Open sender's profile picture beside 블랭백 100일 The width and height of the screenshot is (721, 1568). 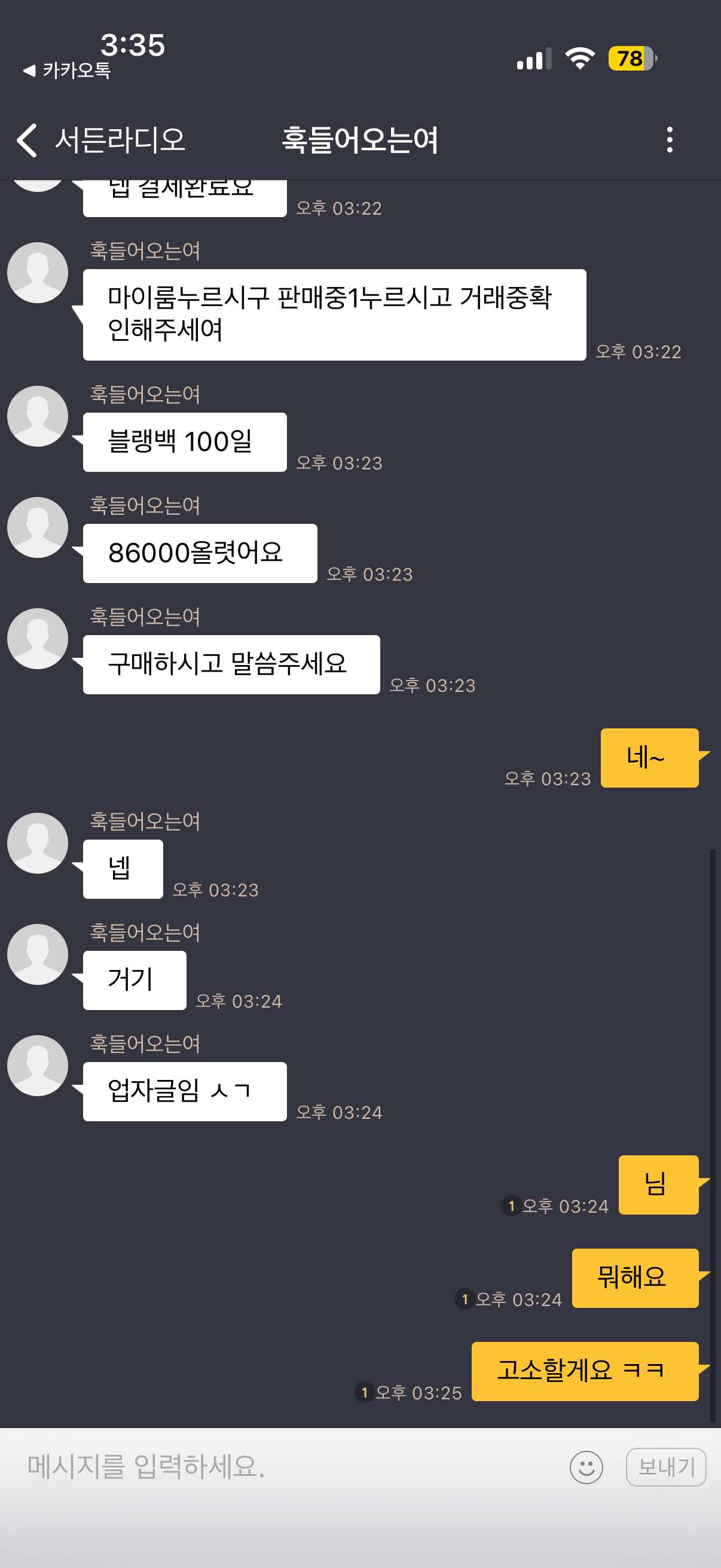point(38,416)
